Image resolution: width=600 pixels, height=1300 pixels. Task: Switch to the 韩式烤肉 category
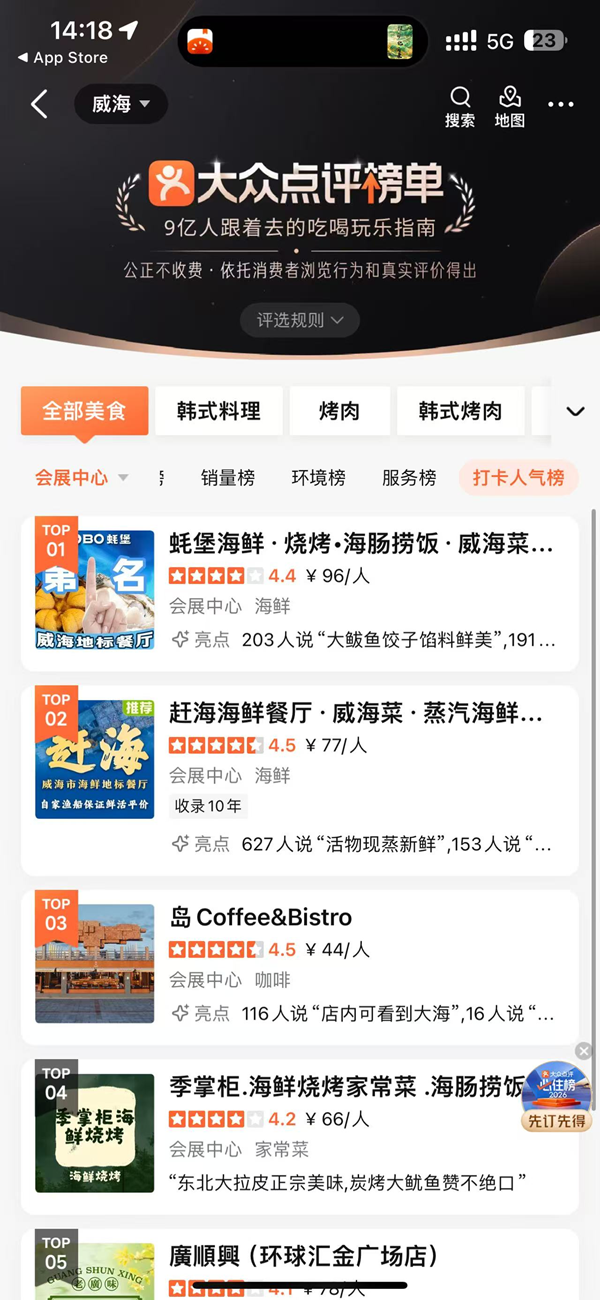[460, 411]
